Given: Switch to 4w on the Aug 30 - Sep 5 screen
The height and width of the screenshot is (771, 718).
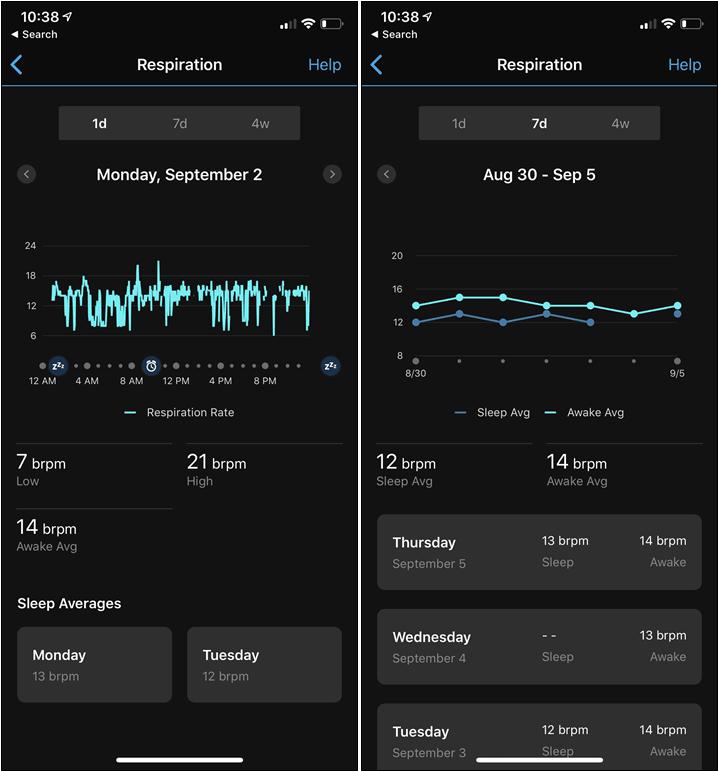Looking at the screenshot, I should 620,124.
